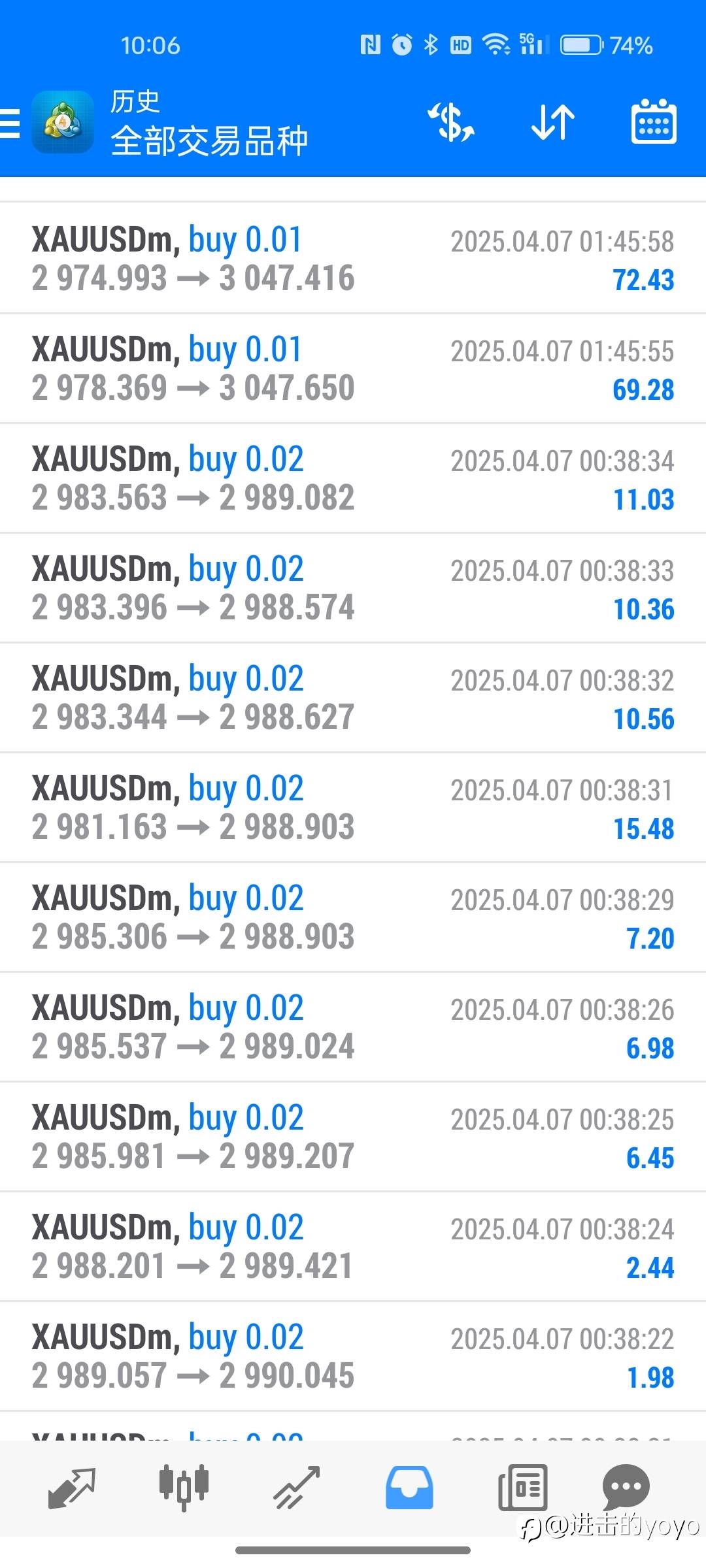
Task: Expand the trade with profit 72.43
Action: pos(353,259)
